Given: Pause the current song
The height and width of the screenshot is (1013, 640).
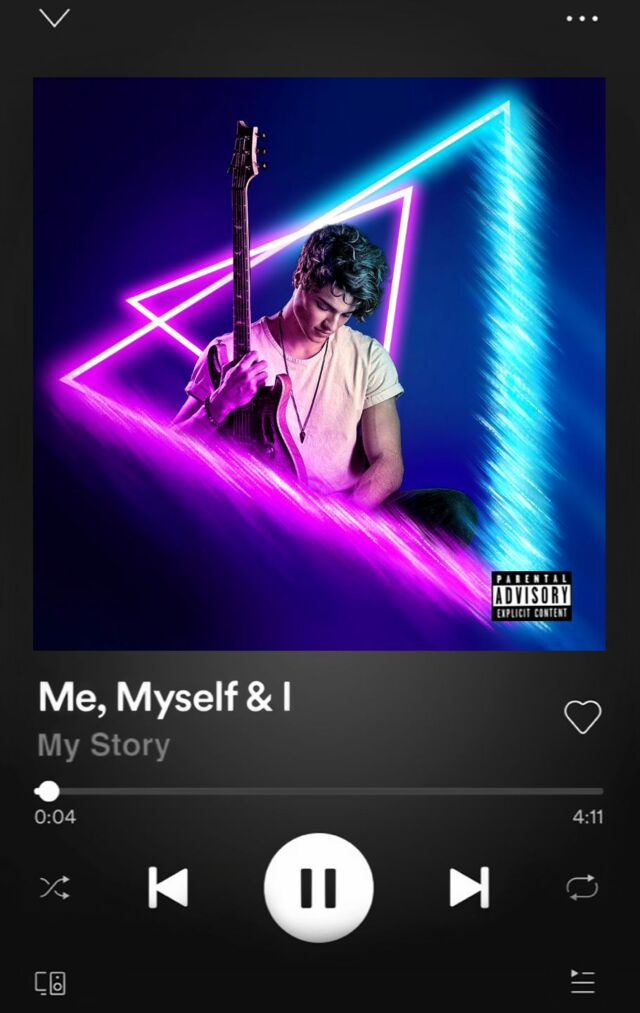Looking at the screenshot, I should [319, 887].
